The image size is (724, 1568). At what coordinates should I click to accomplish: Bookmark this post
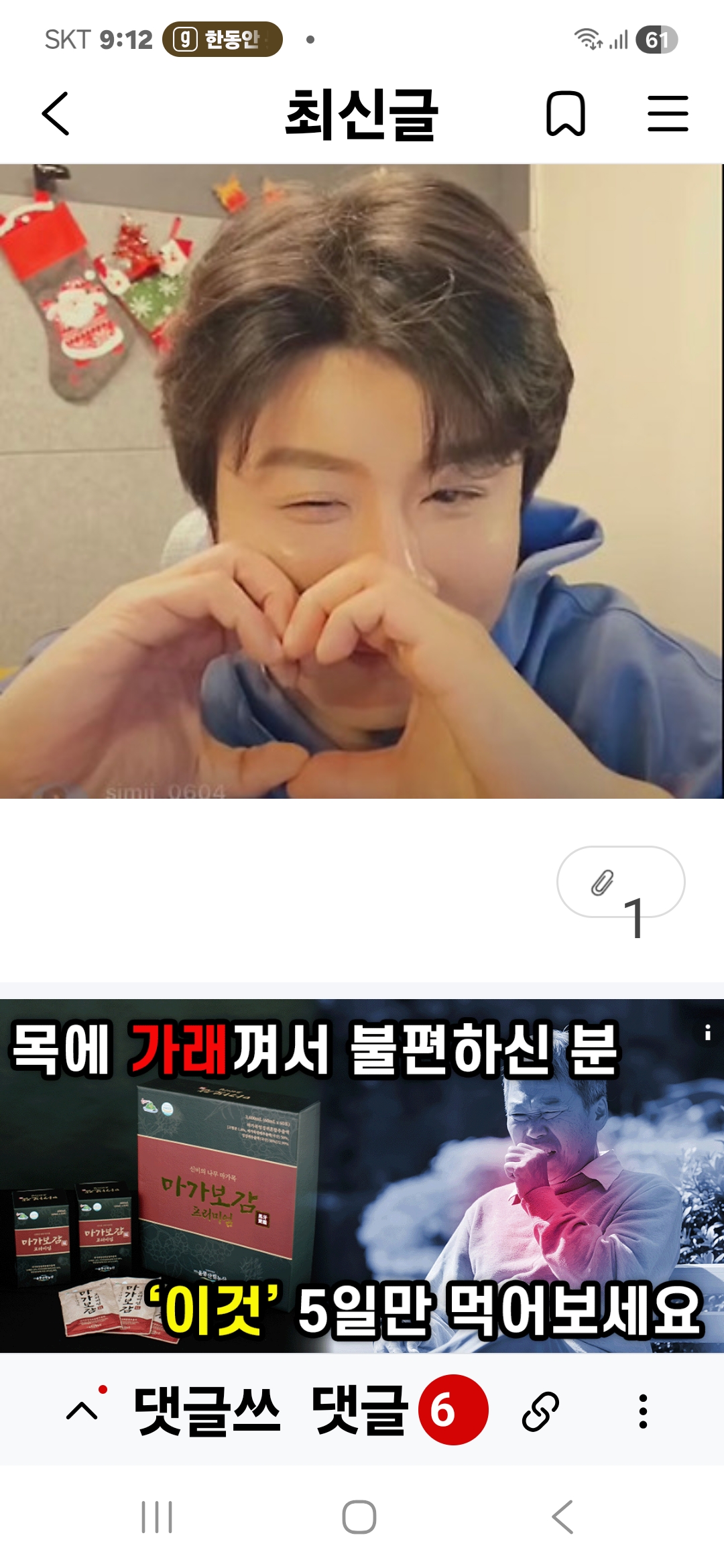[565, 114]
